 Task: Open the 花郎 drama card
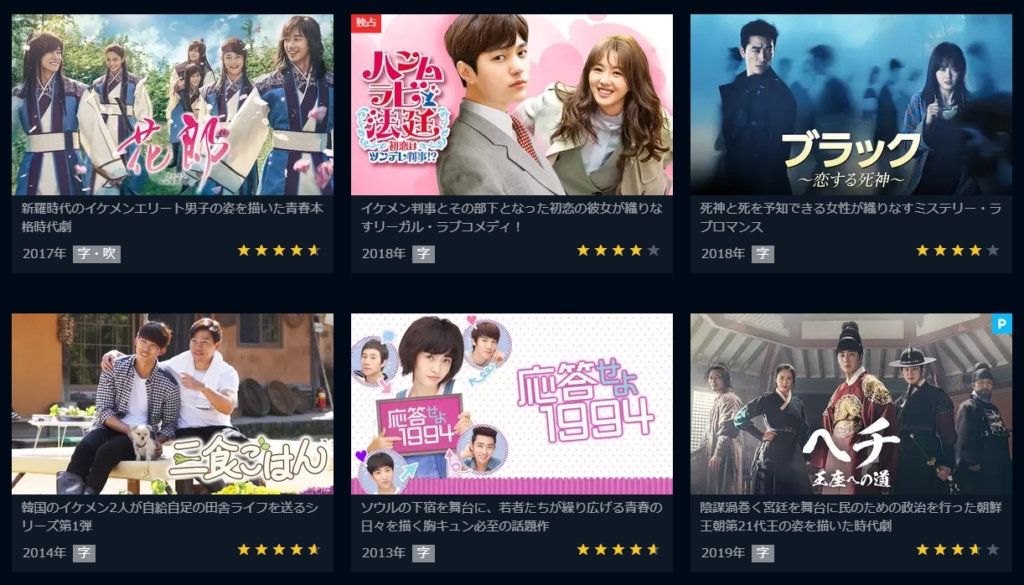(172, 105)
